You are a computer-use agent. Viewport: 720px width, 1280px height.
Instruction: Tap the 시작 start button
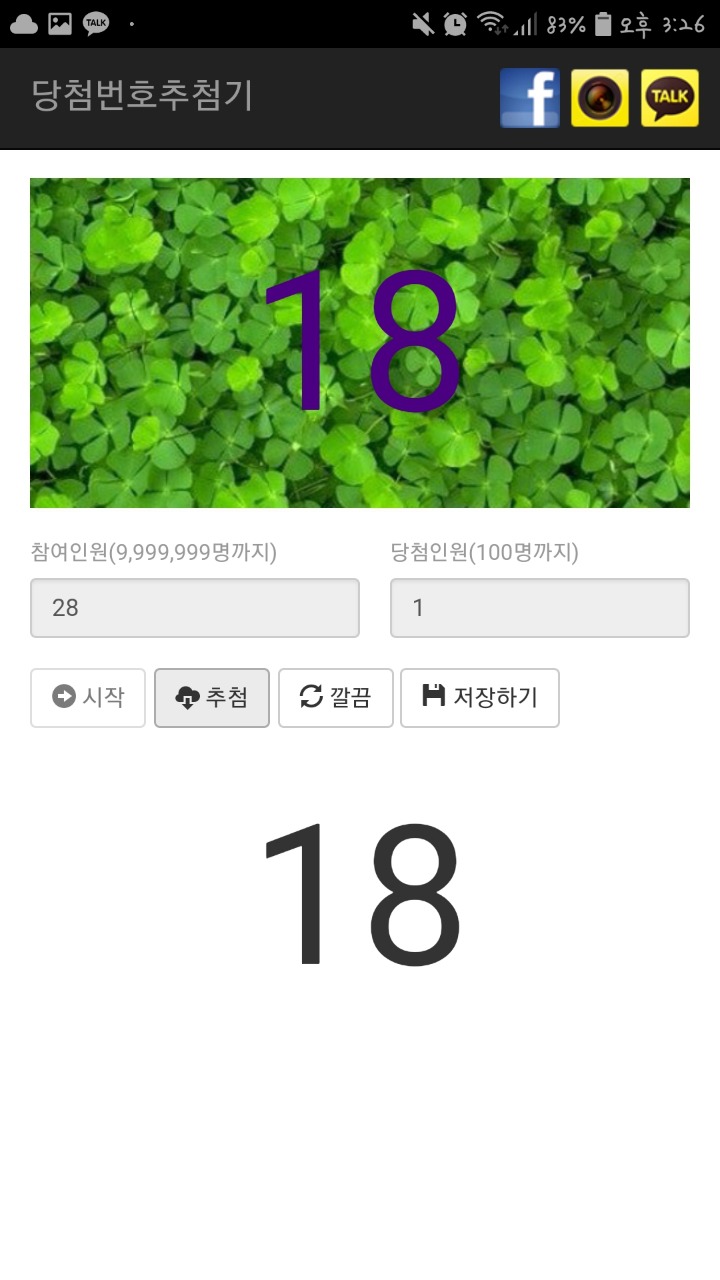pyautogui.click(x=88, y=698)
